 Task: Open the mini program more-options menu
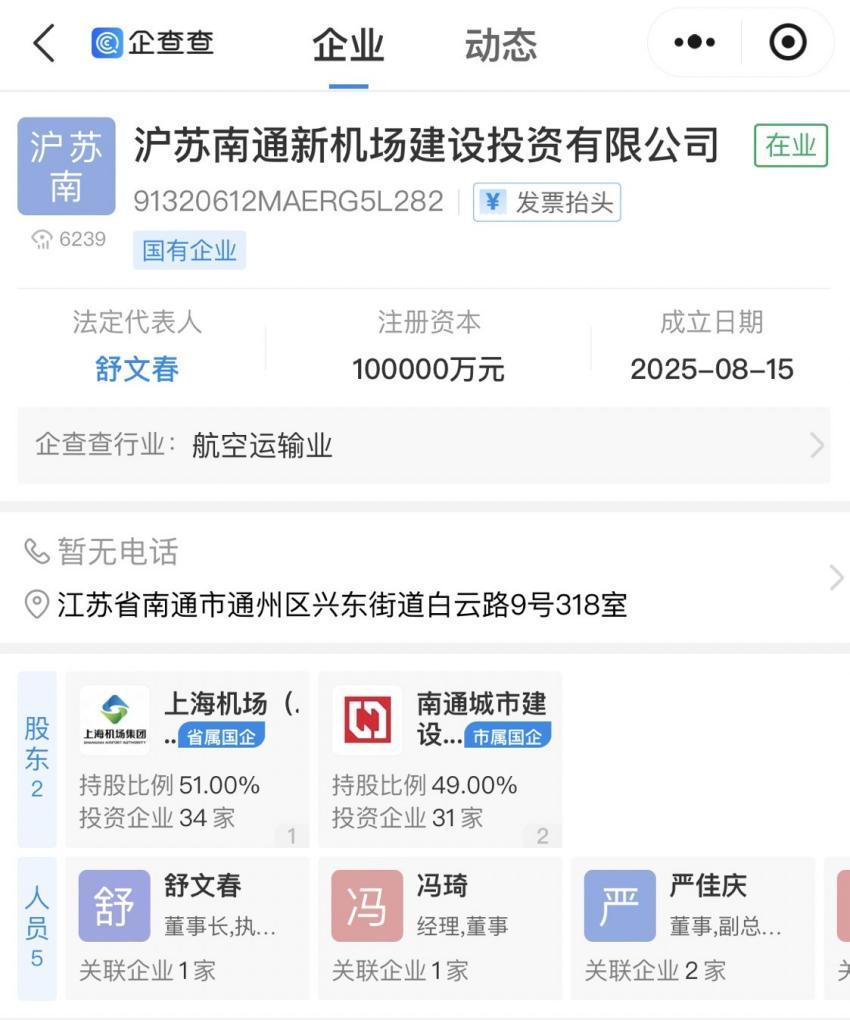pyautogui.click(x=695, y=43)
